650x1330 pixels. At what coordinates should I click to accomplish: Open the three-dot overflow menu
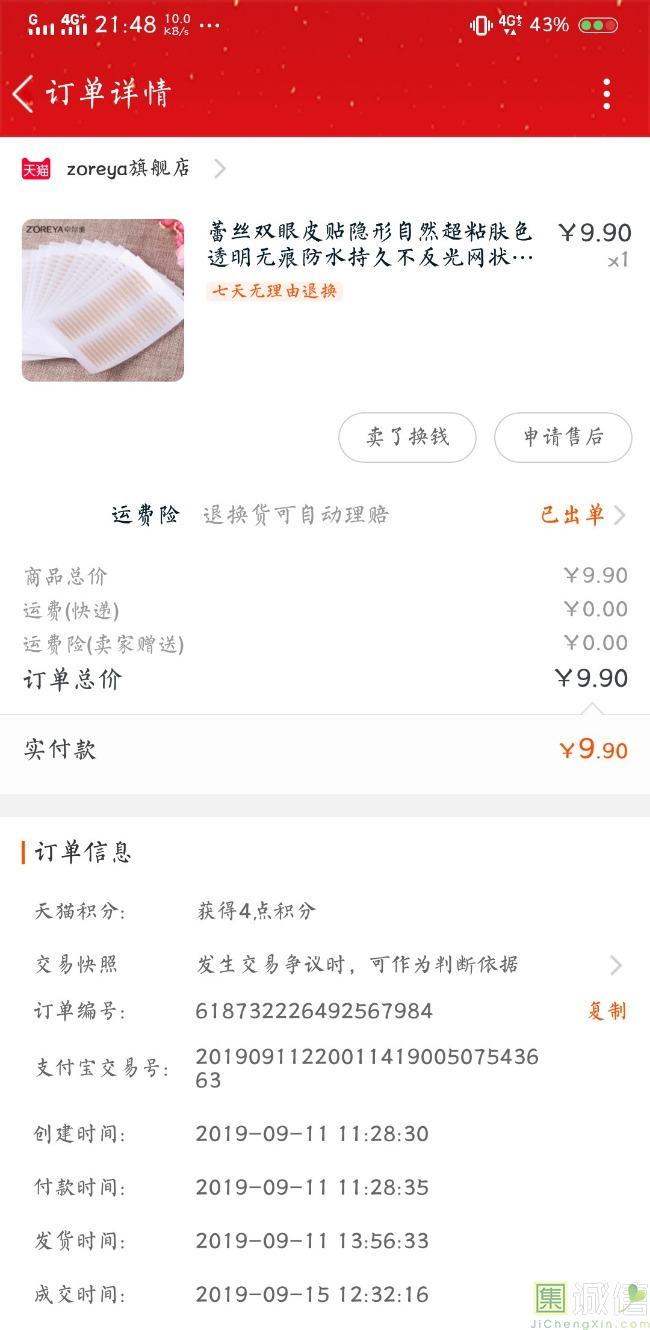[x=606, y=94]
